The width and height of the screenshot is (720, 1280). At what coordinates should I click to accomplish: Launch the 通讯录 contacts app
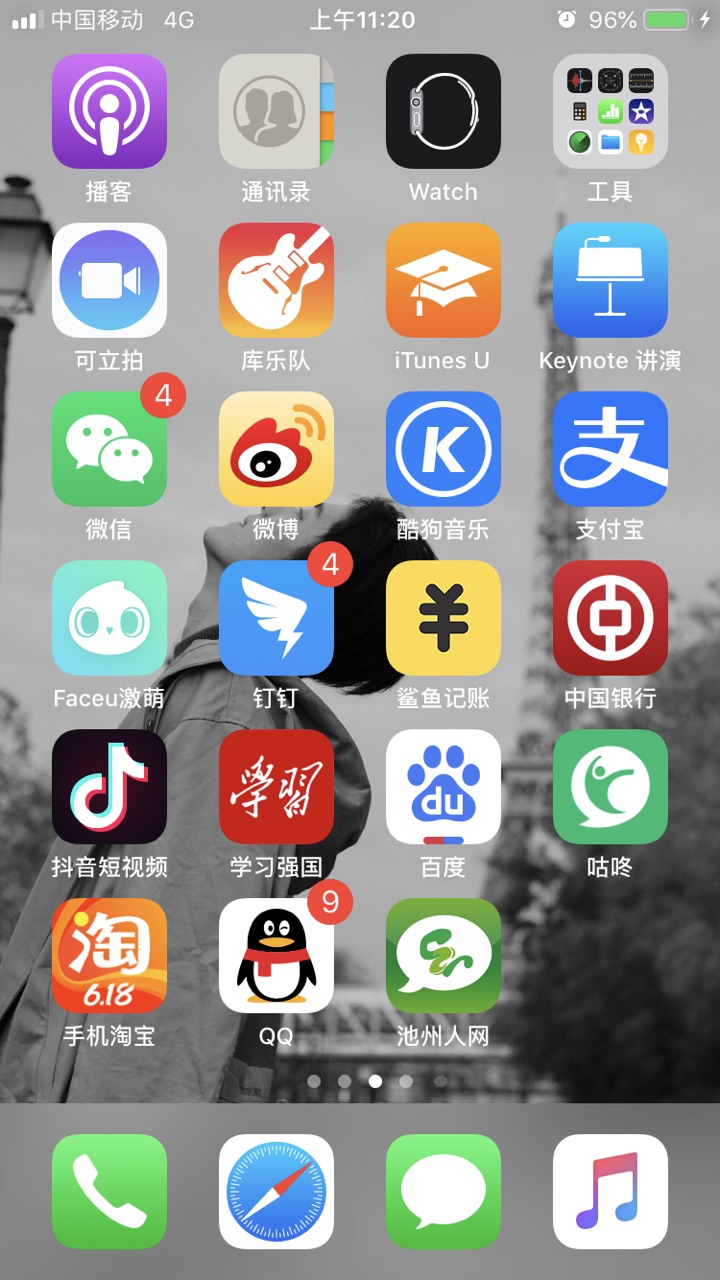pos(276,111)
